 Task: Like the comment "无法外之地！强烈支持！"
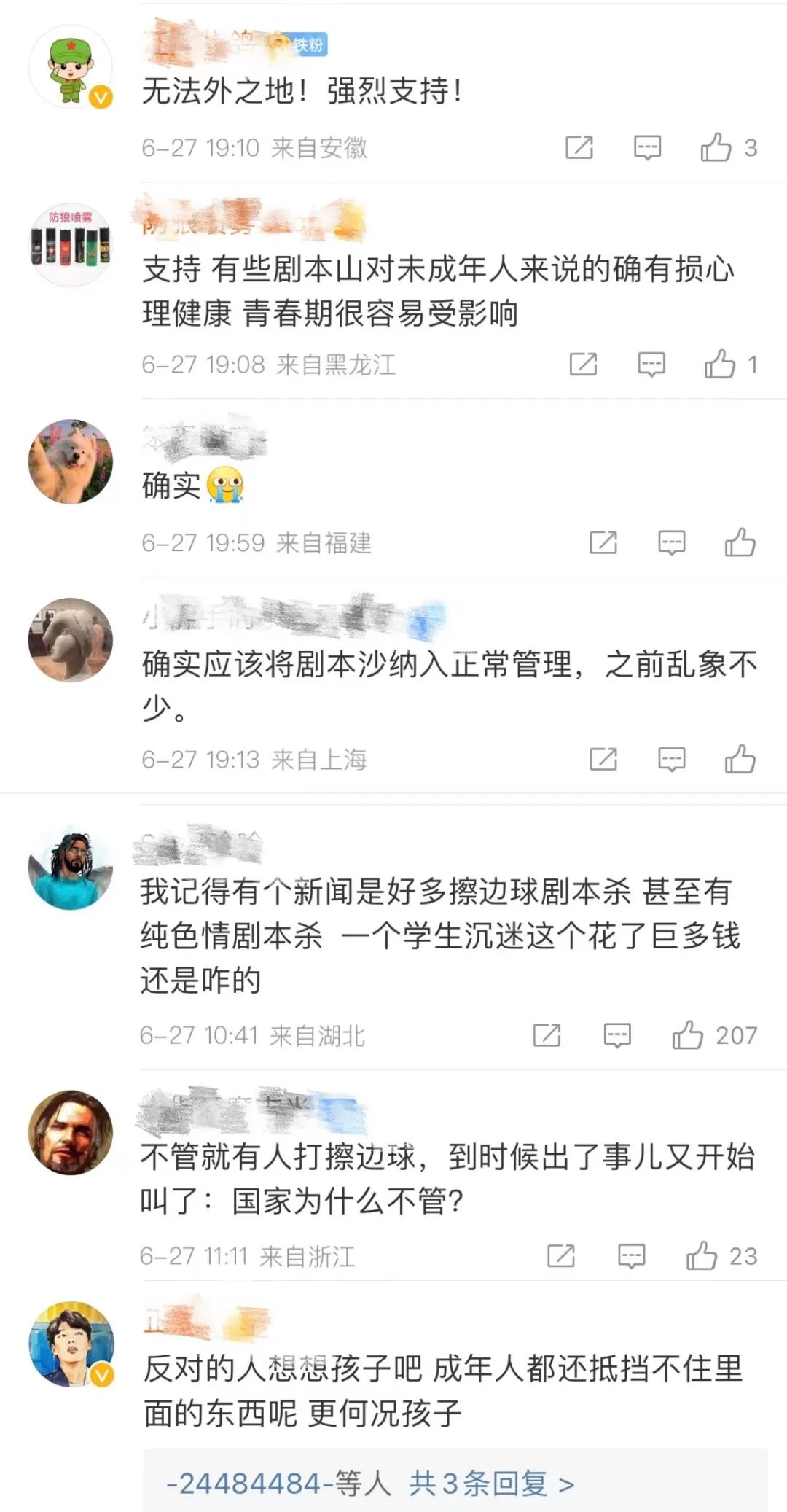[x=716, y=148]
